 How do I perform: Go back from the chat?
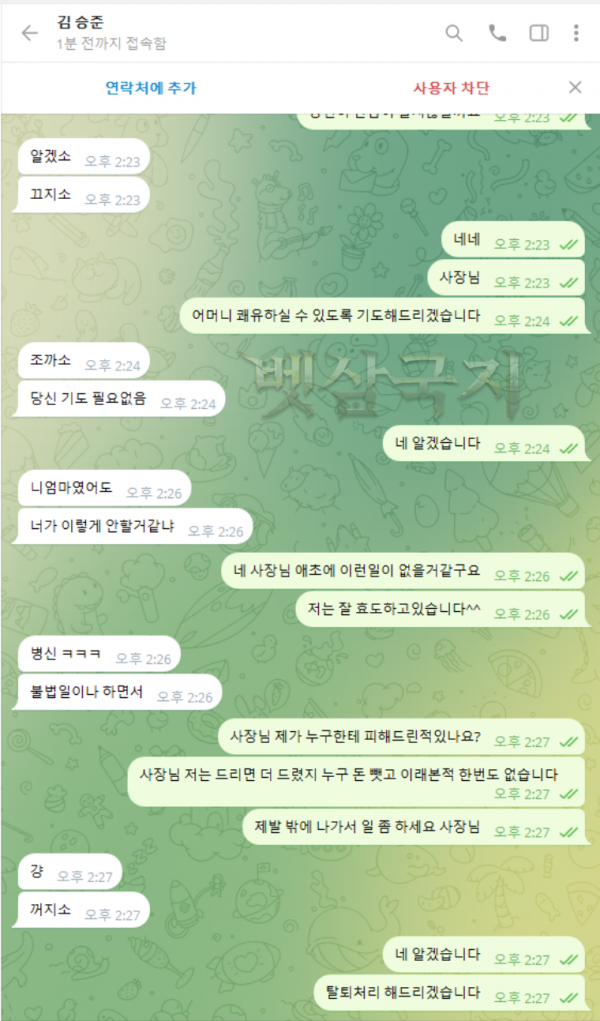coord(30,33)
